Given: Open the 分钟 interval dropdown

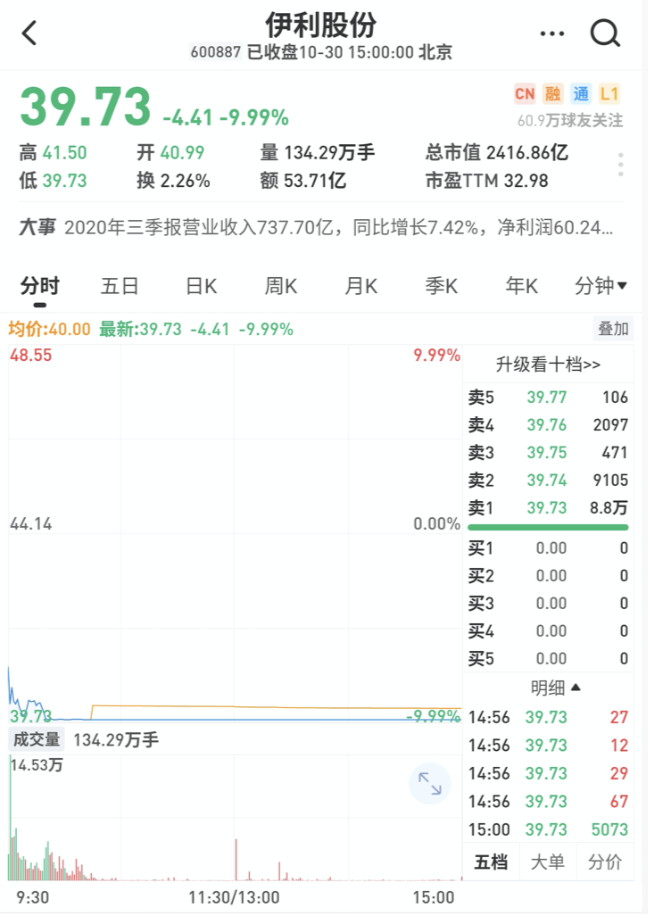Looking at the screenshot, I should tap(600, 286).
